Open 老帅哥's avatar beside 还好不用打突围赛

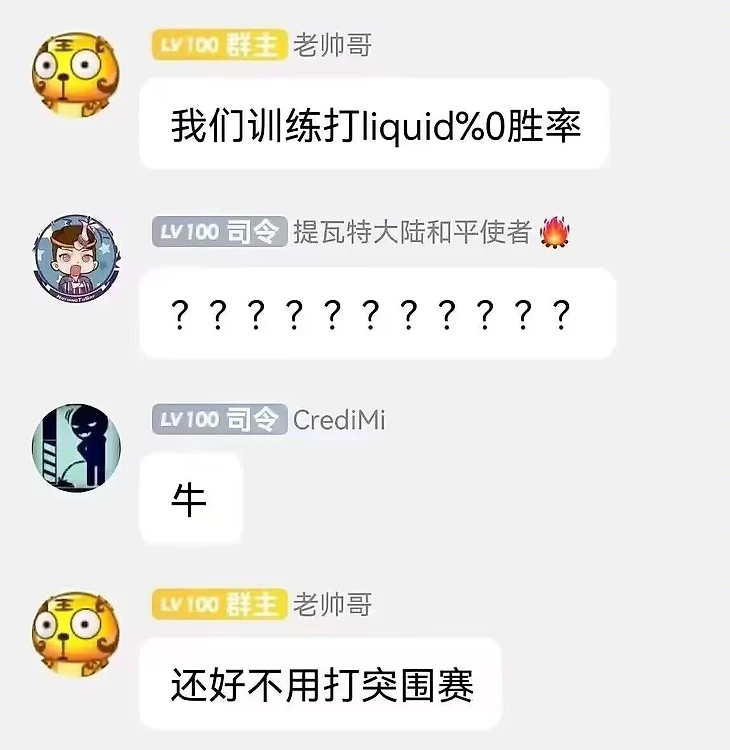pos(76,633)
